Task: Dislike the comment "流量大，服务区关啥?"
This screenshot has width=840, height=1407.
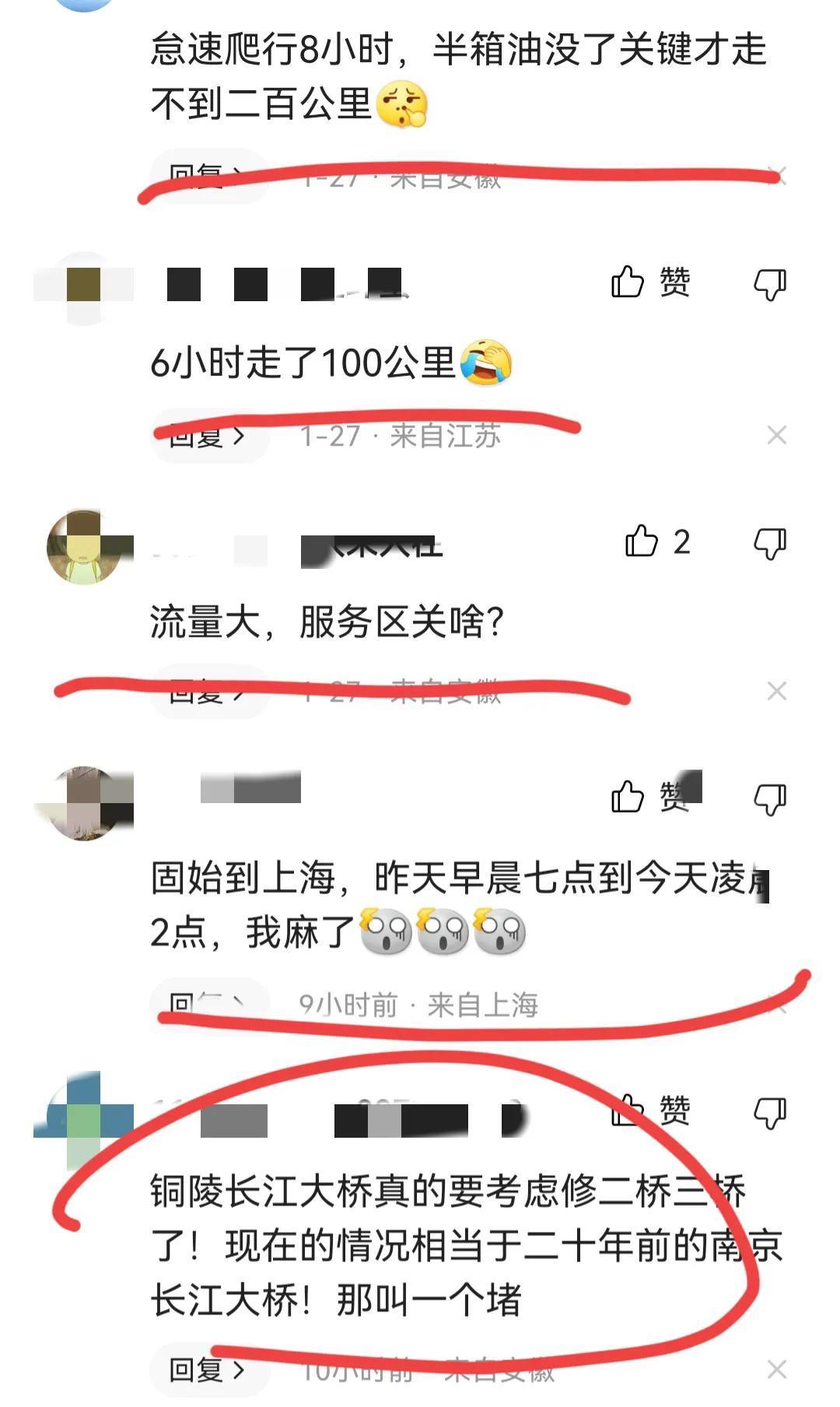Action: (x=770, y=543)
